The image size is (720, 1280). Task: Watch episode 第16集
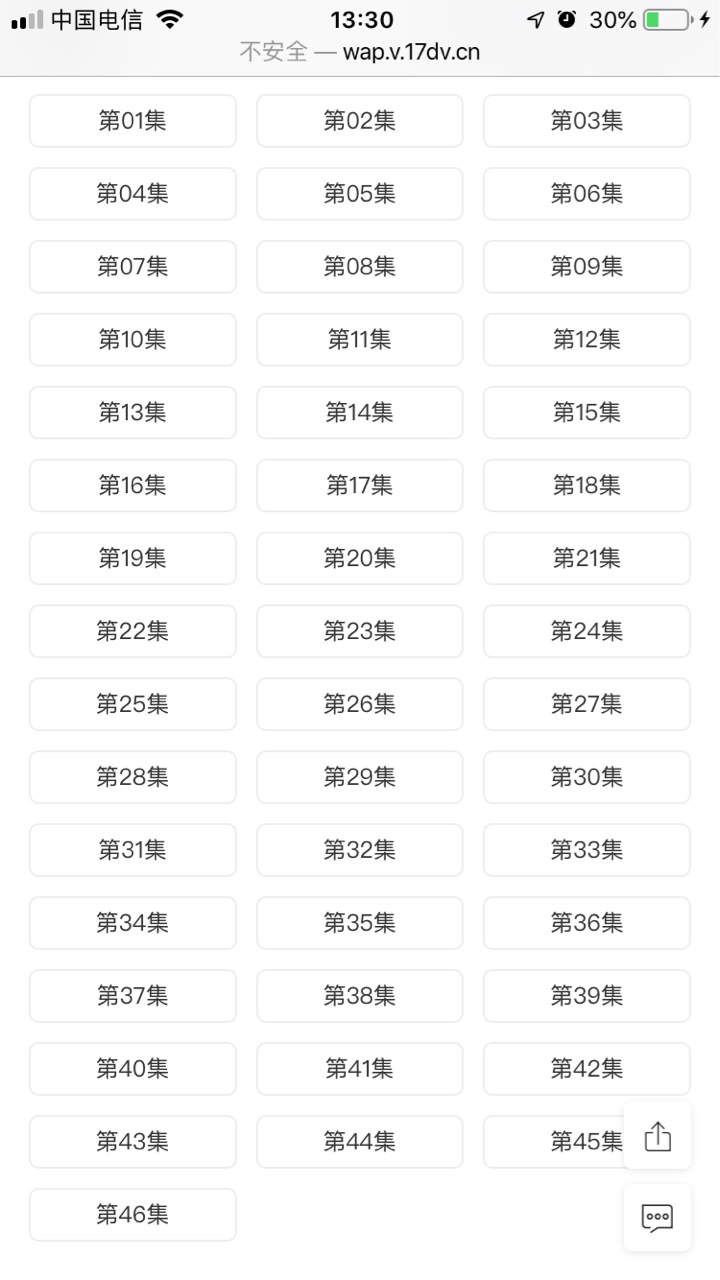tap(133, 486)
